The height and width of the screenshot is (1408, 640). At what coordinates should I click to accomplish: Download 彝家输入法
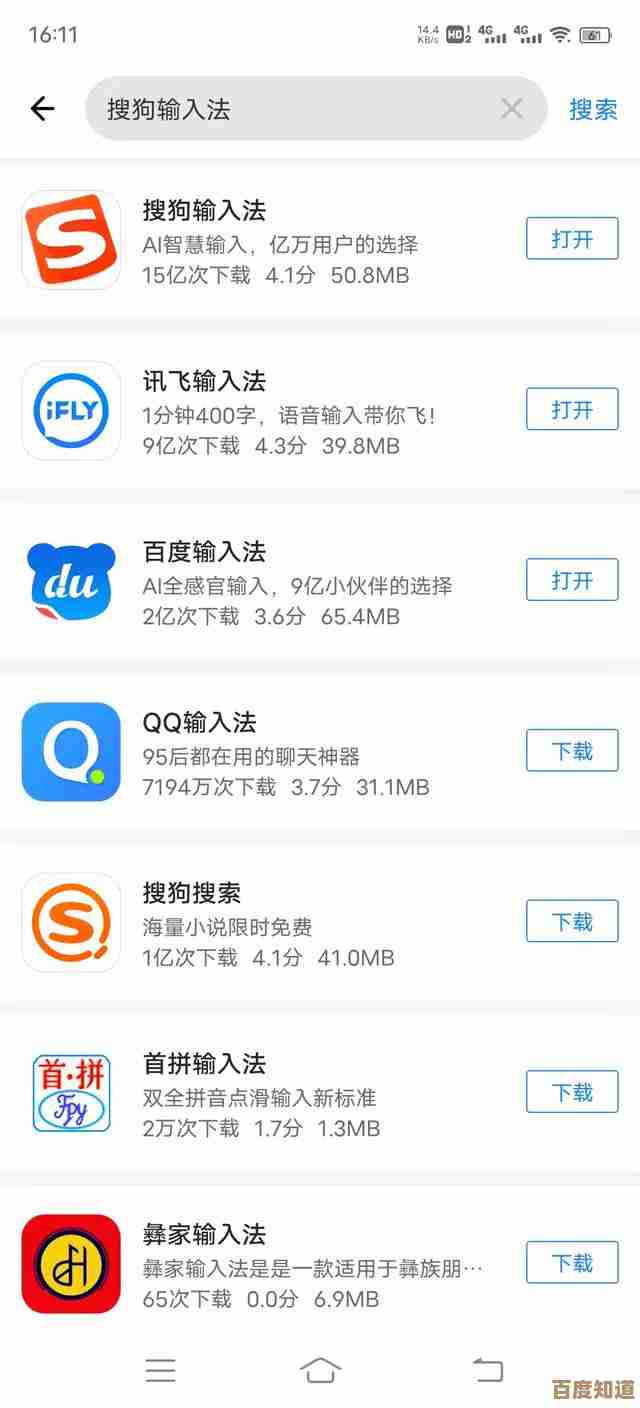pos(572,1264)
